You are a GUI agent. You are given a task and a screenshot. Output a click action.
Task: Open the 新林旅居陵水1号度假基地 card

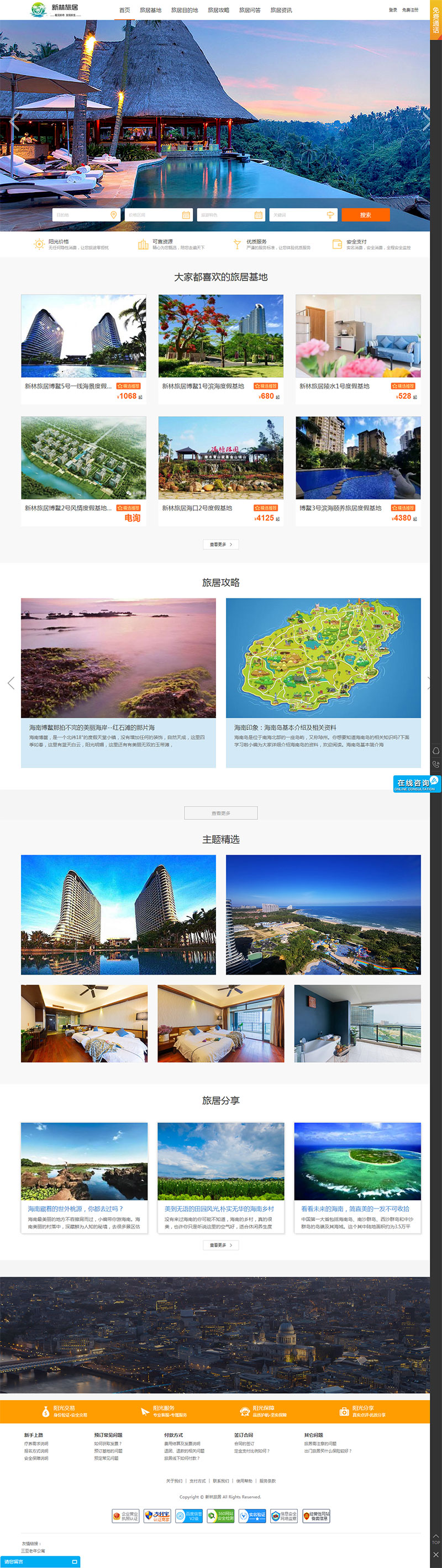click(x=358, y=349)
